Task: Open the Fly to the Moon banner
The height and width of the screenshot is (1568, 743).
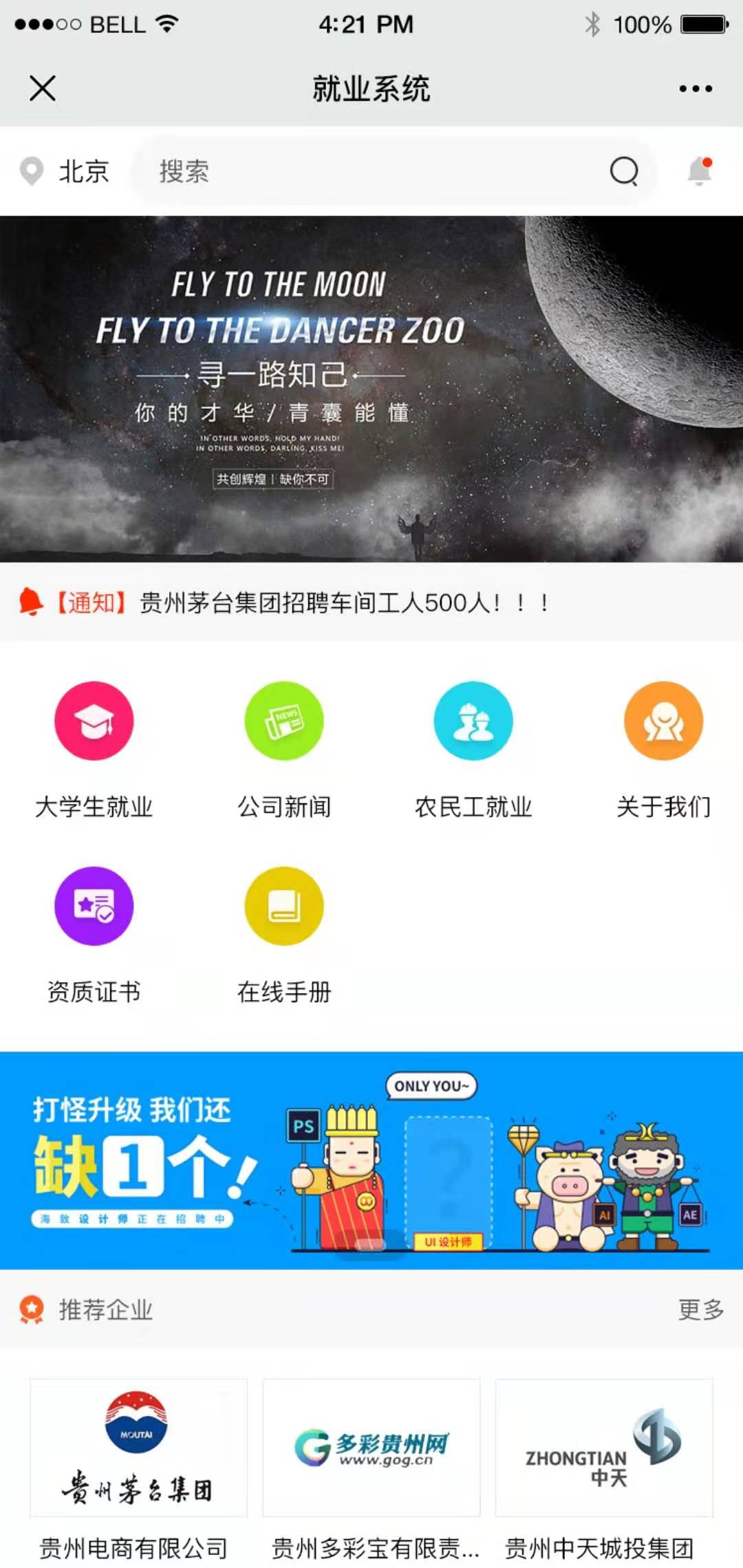Action: click(371, 389)
